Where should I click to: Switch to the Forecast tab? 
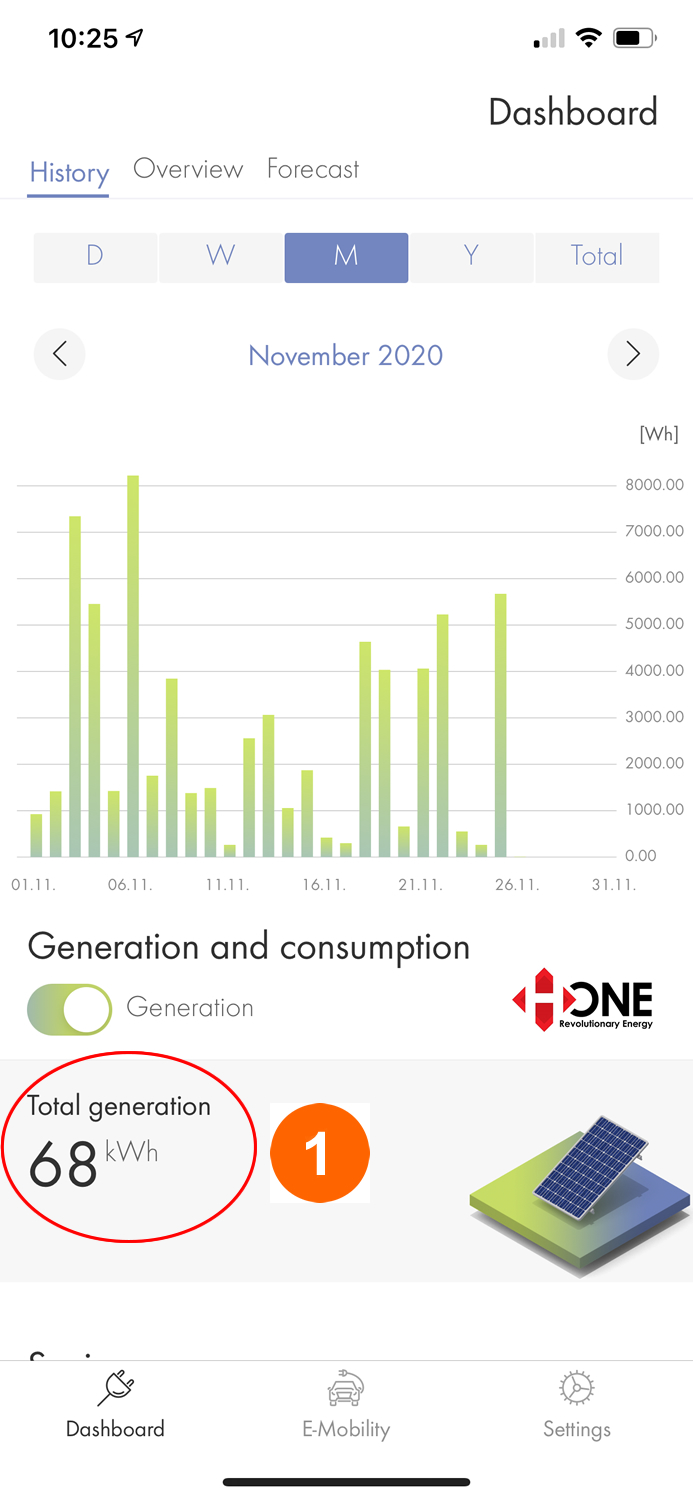click(x=313, y=169)
